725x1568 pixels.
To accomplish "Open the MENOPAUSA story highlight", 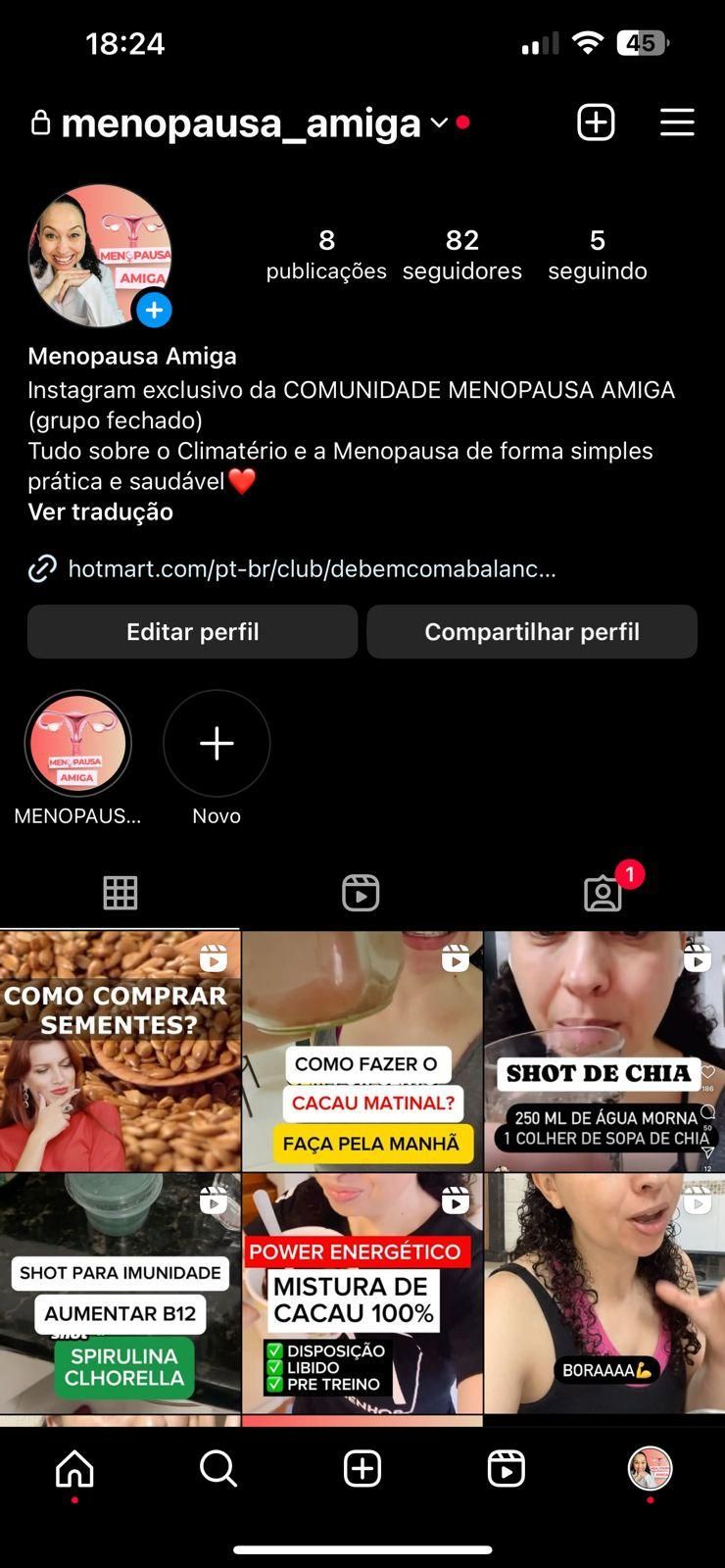I will (x=77, y=744).
